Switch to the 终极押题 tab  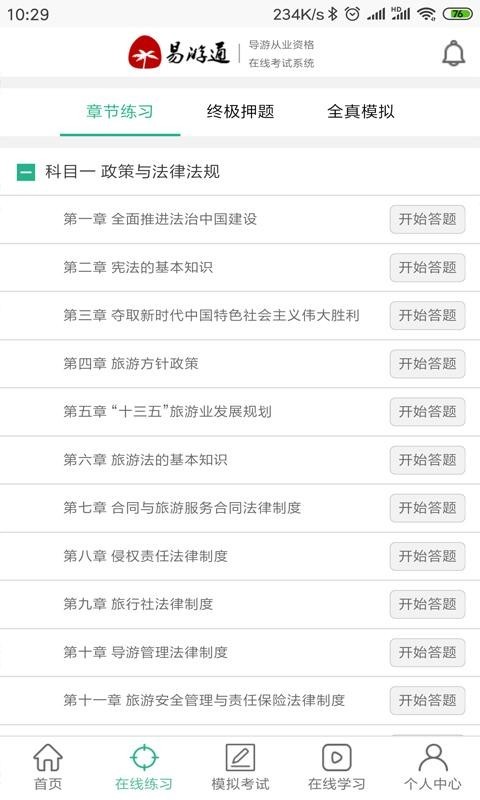(x=240, y=111)
